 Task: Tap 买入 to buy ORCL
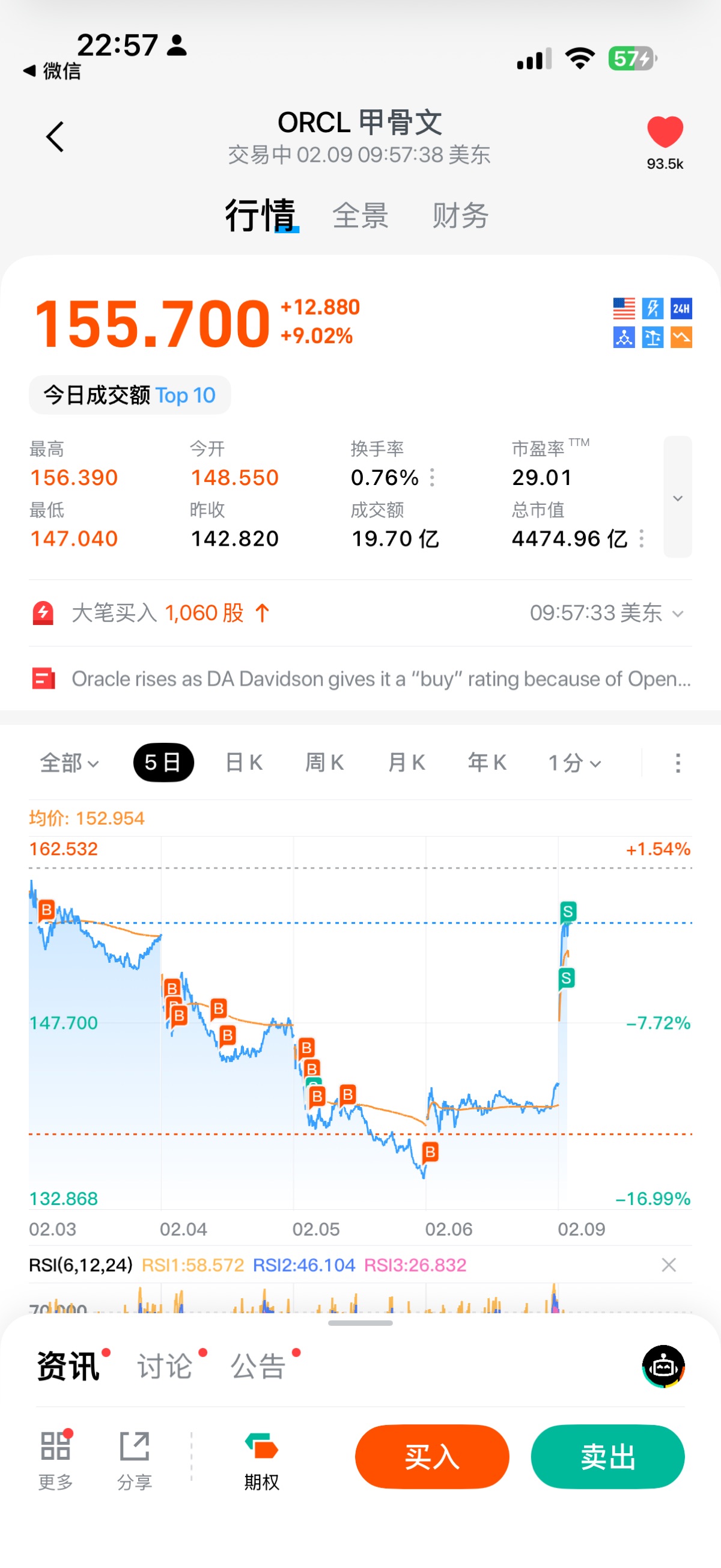point(432,1457)
